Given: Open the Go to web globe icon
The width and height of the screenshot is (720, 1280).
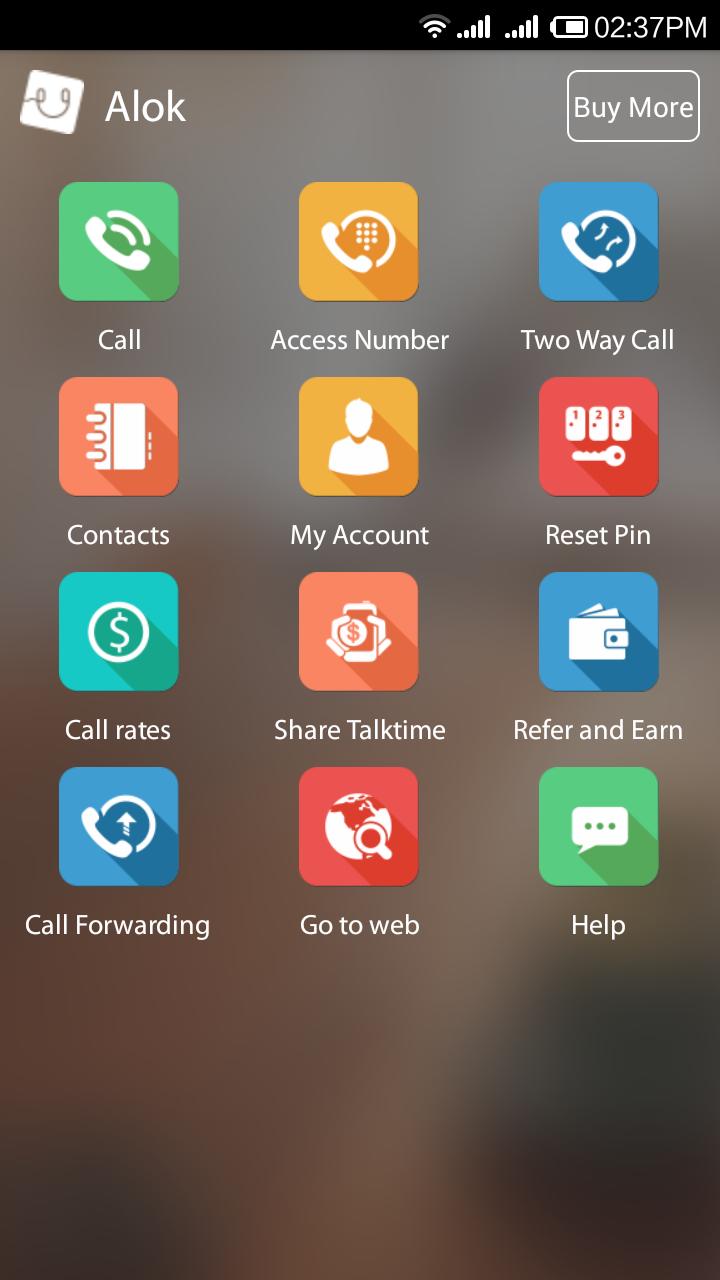Looking at the screenshot, I should (x=358, y=826).
